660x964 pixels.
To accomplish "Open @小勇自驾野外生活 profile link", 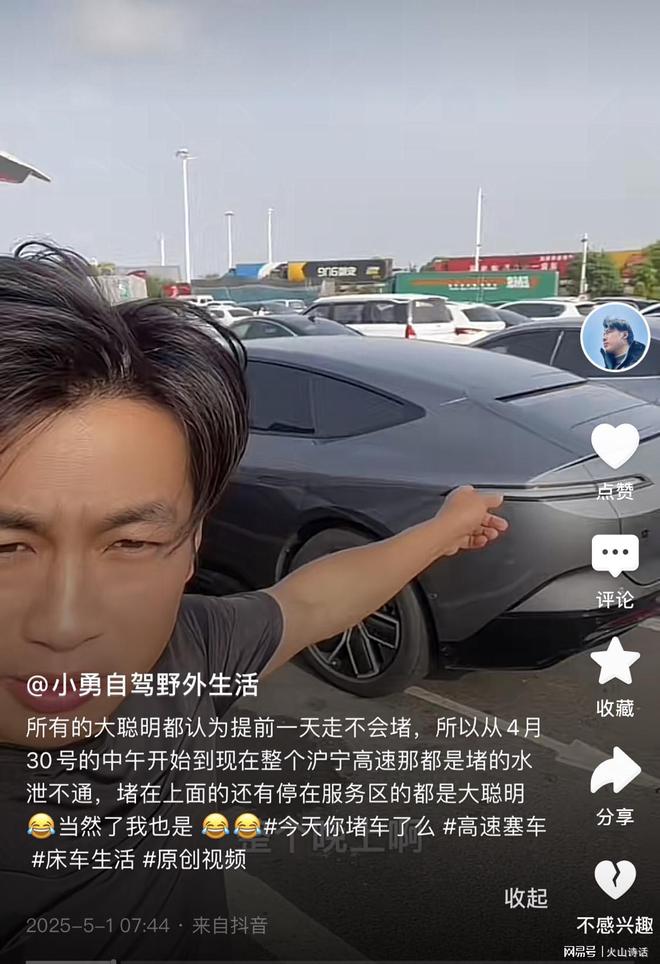I will pos(142,685).
